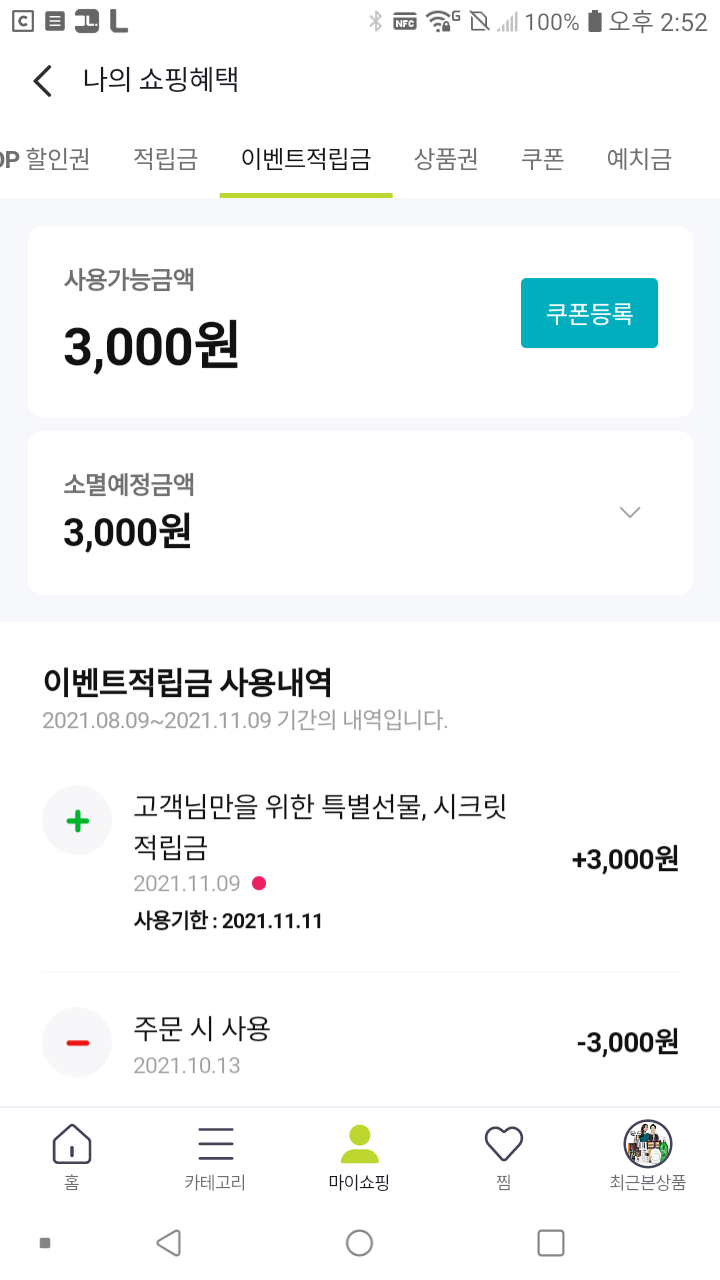Select the 이벤트적립금 tab
Screen dimensions: 720x1280
tap(306, 158)
